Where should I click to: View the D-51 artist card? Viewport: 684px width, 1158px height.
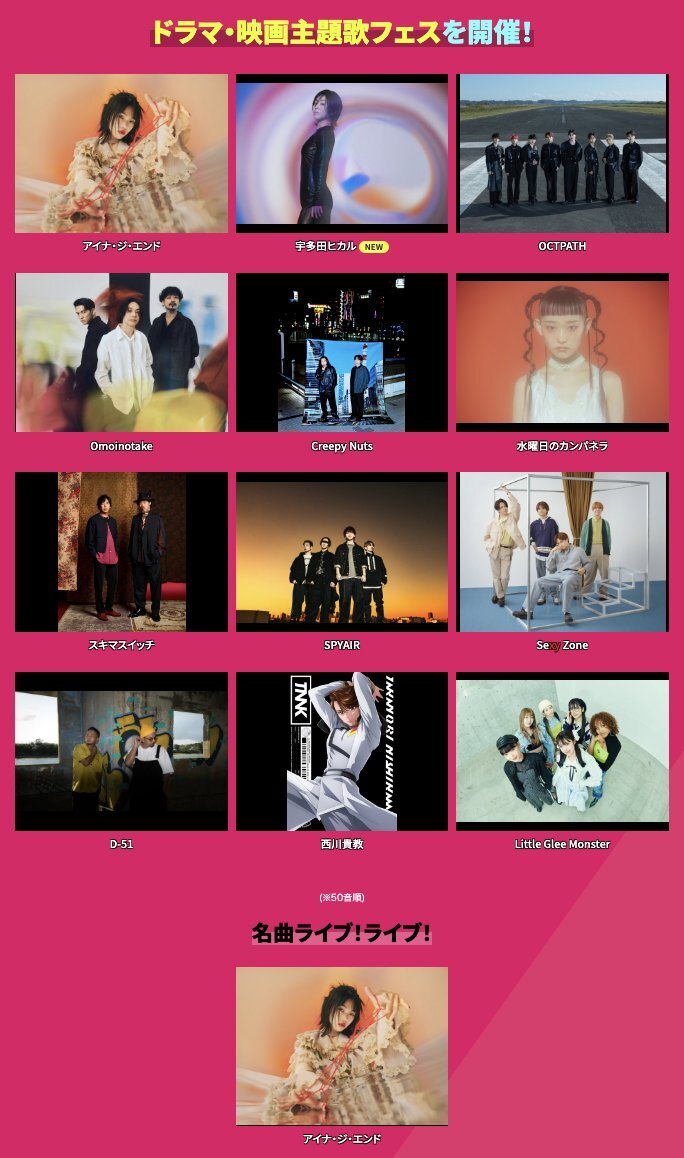(x=121, y=761)
